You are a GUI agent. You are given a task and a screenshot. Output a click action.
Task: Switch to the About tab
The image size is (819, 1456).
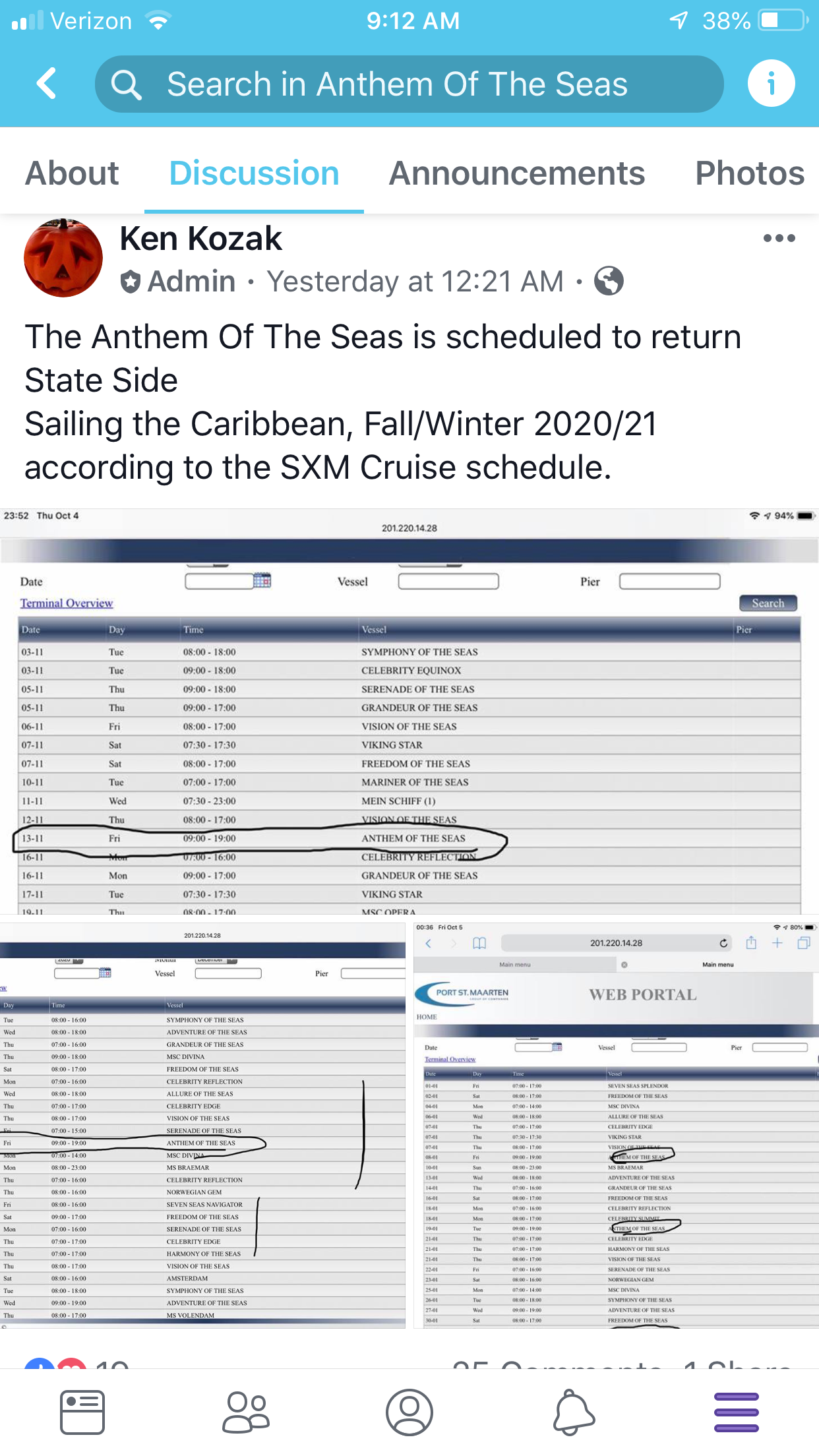click(x=72, y=173)
